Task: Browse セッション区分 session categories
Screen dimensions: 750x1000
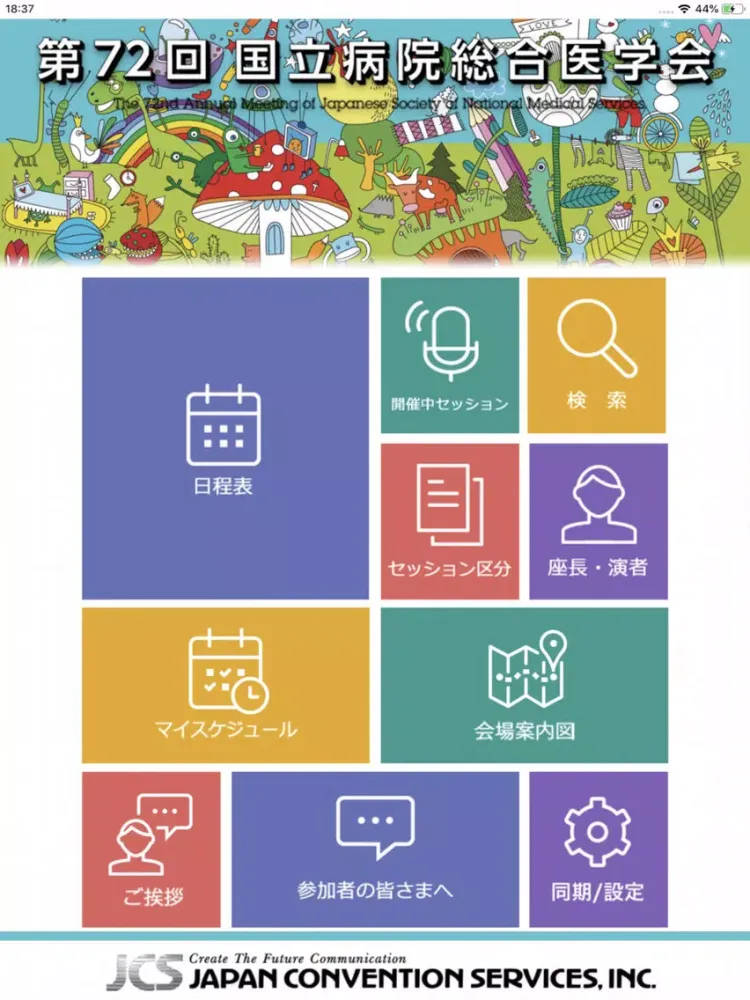Action: pos(450,521)
